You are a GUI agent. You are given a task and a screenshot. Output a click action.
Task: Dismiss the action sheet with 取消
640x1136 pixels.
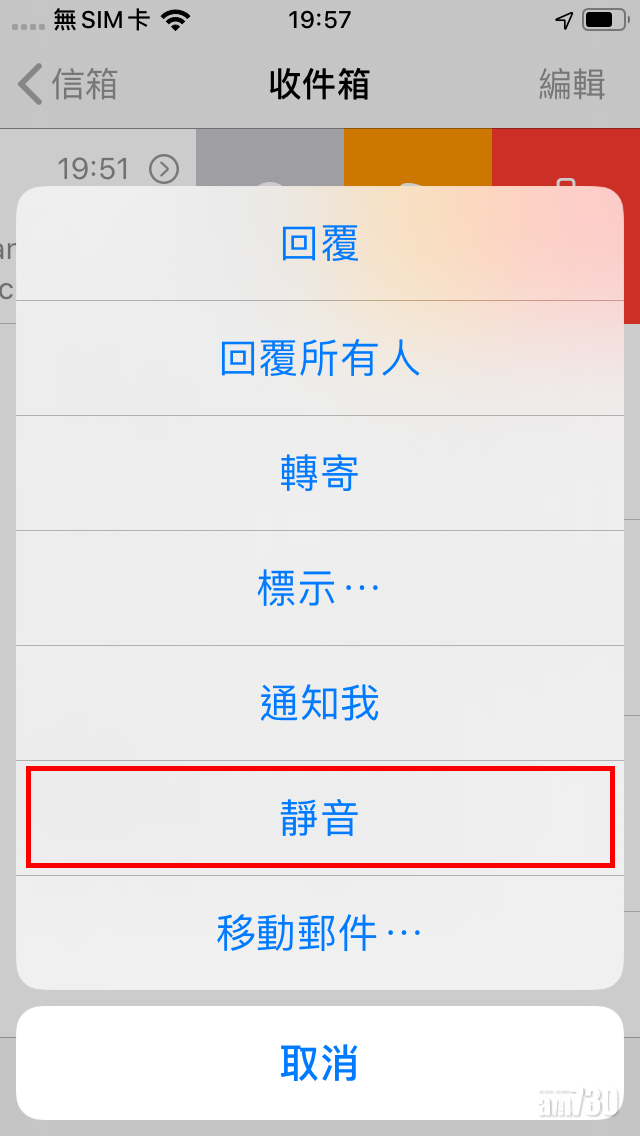click(x=320, y=1063)
